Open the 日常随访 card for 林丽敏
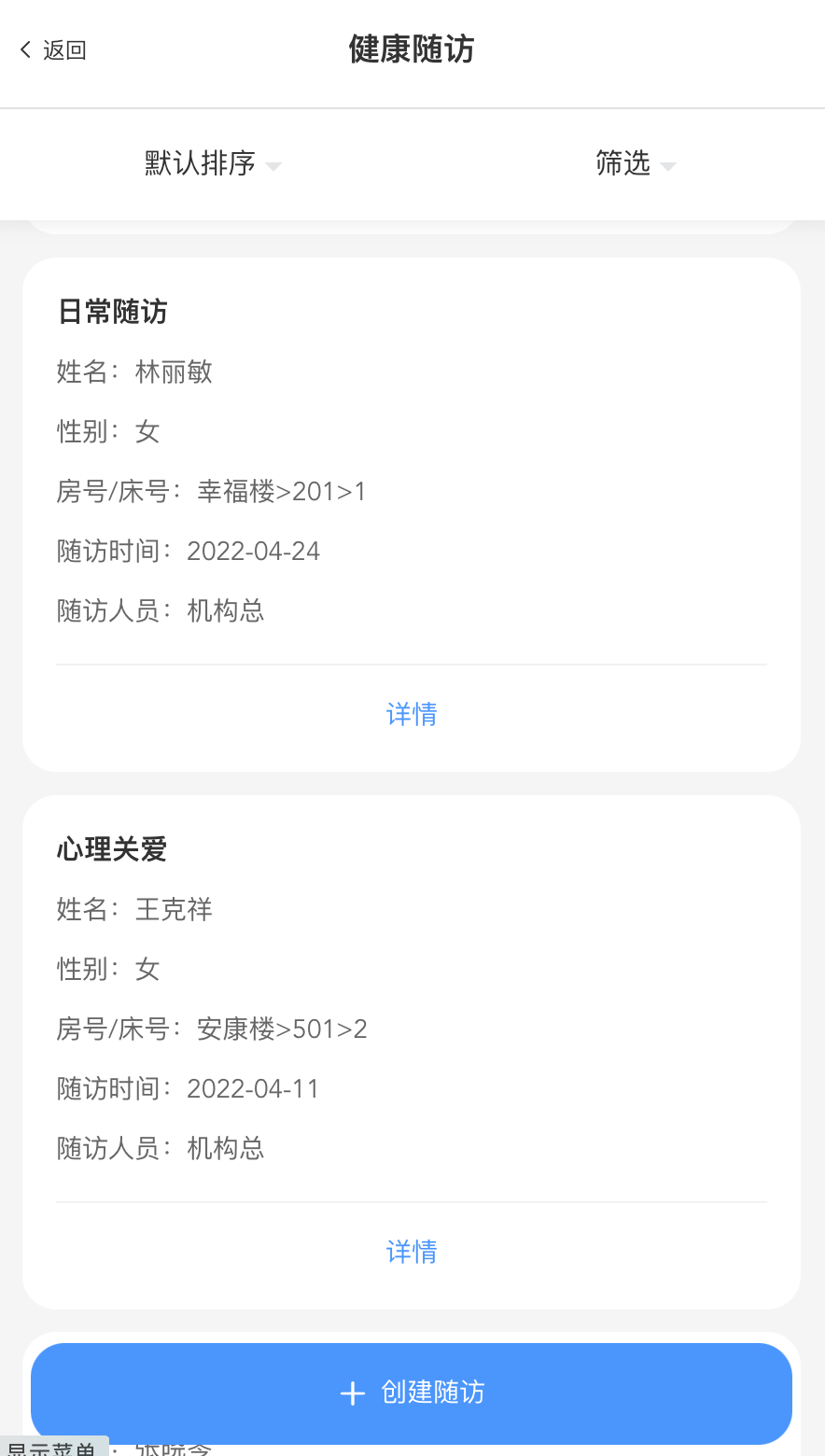 pyautogui.click(x=412, y=467)
